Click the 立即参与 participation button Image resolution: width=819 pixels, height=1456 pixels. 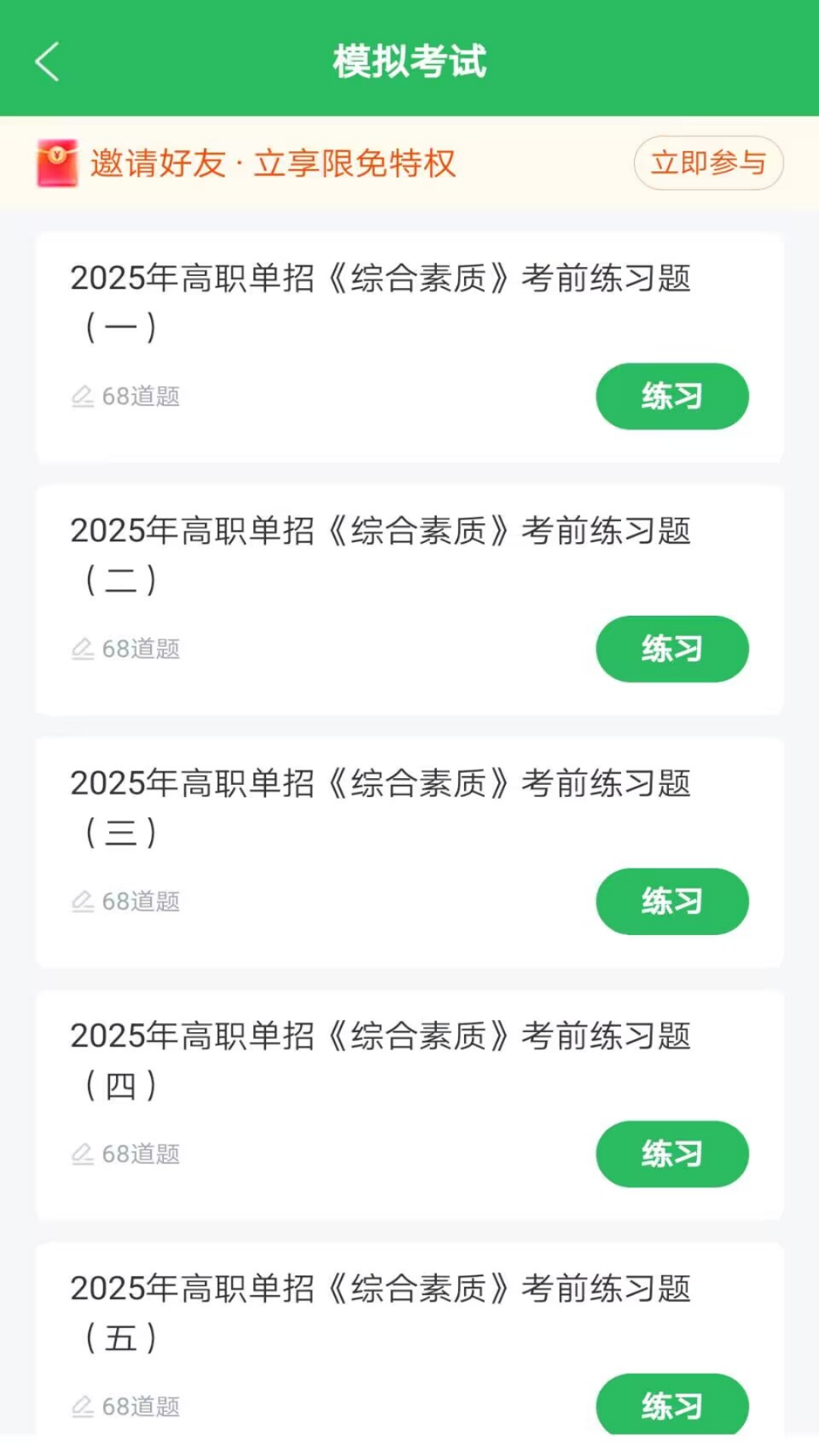tap(707, 162)
